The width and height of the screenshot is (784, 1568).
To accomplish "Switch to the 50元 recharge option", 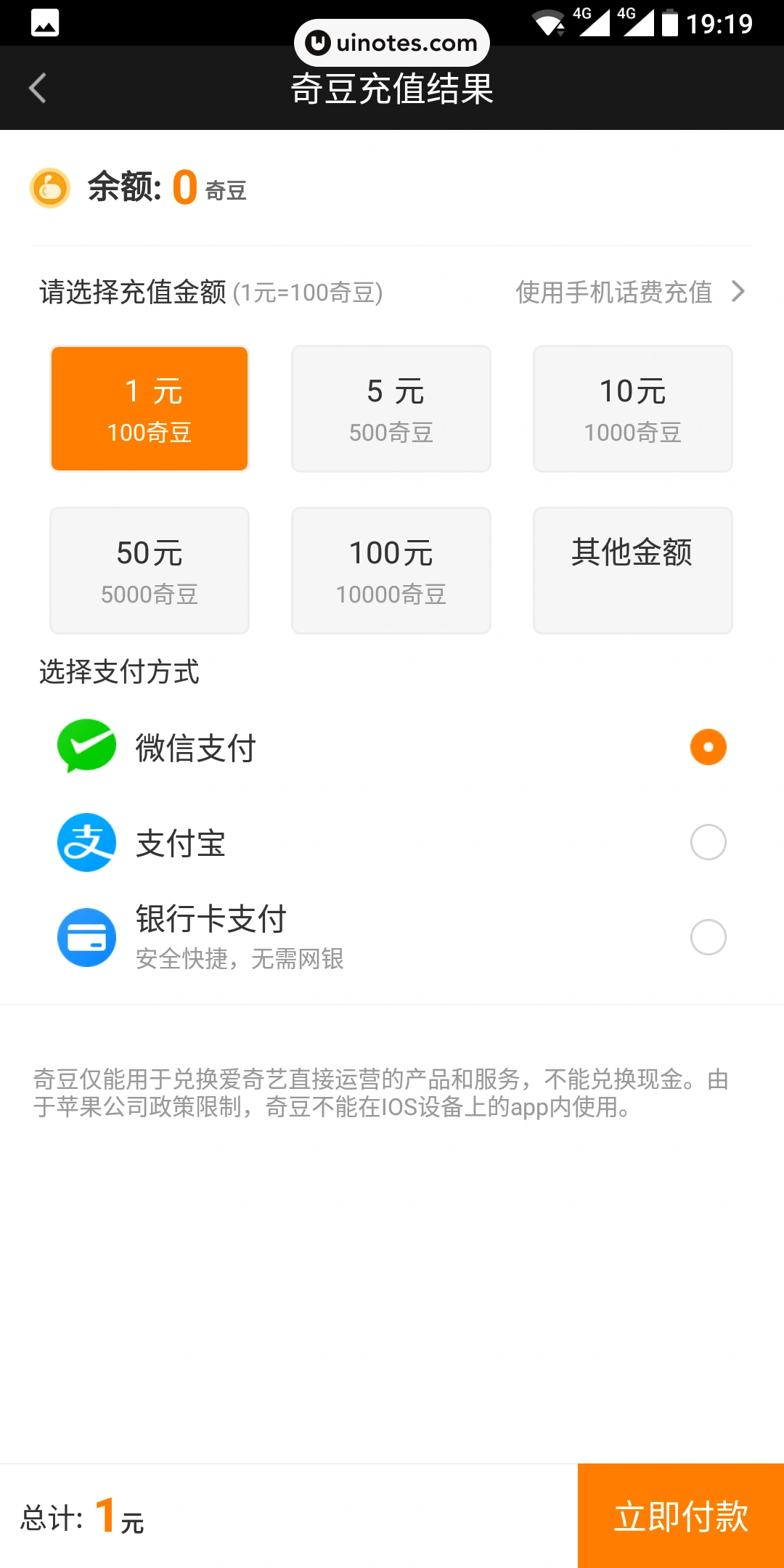I will tap(149, 570).
